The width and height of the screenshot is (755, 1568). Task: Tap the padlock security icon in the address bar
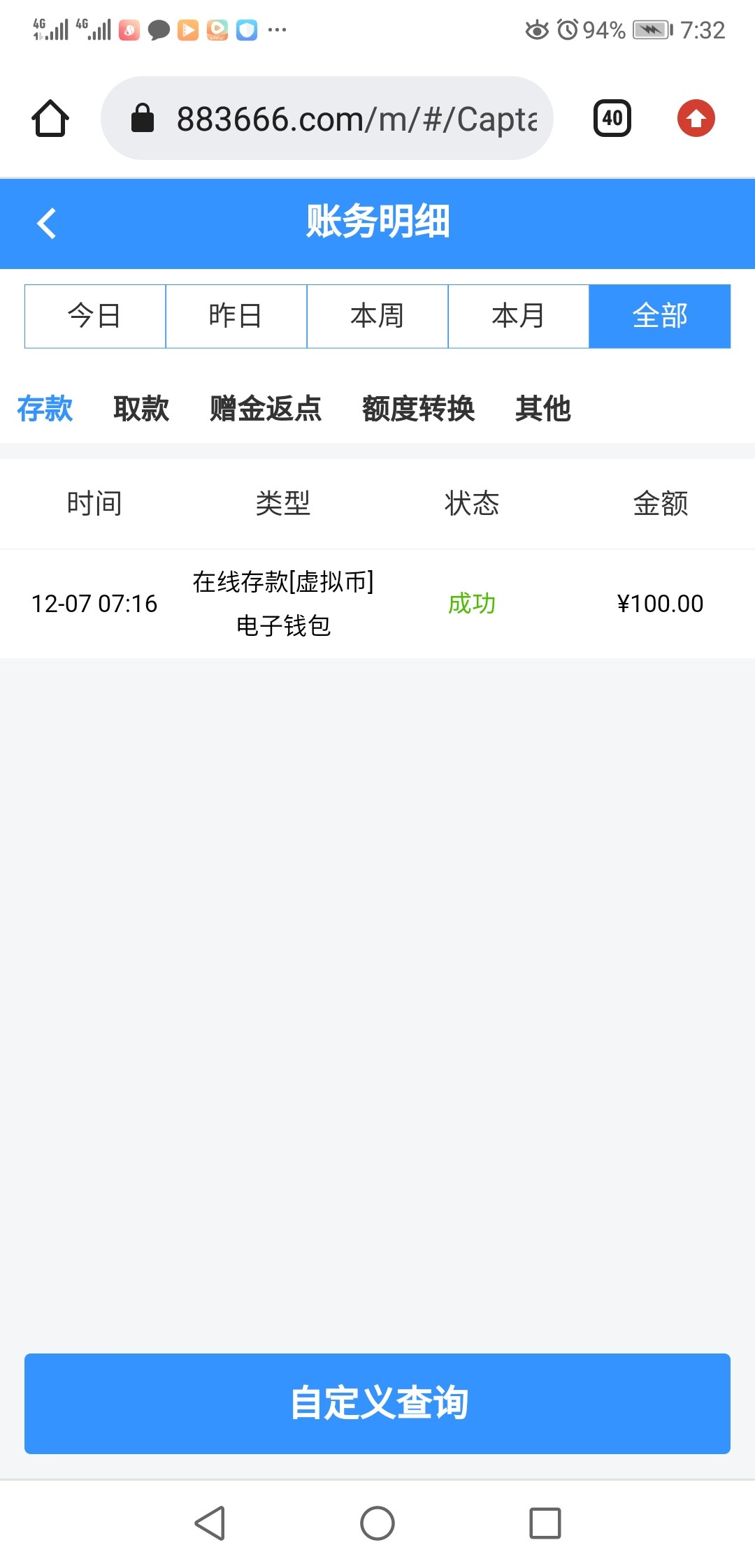(x=143, y=117)
